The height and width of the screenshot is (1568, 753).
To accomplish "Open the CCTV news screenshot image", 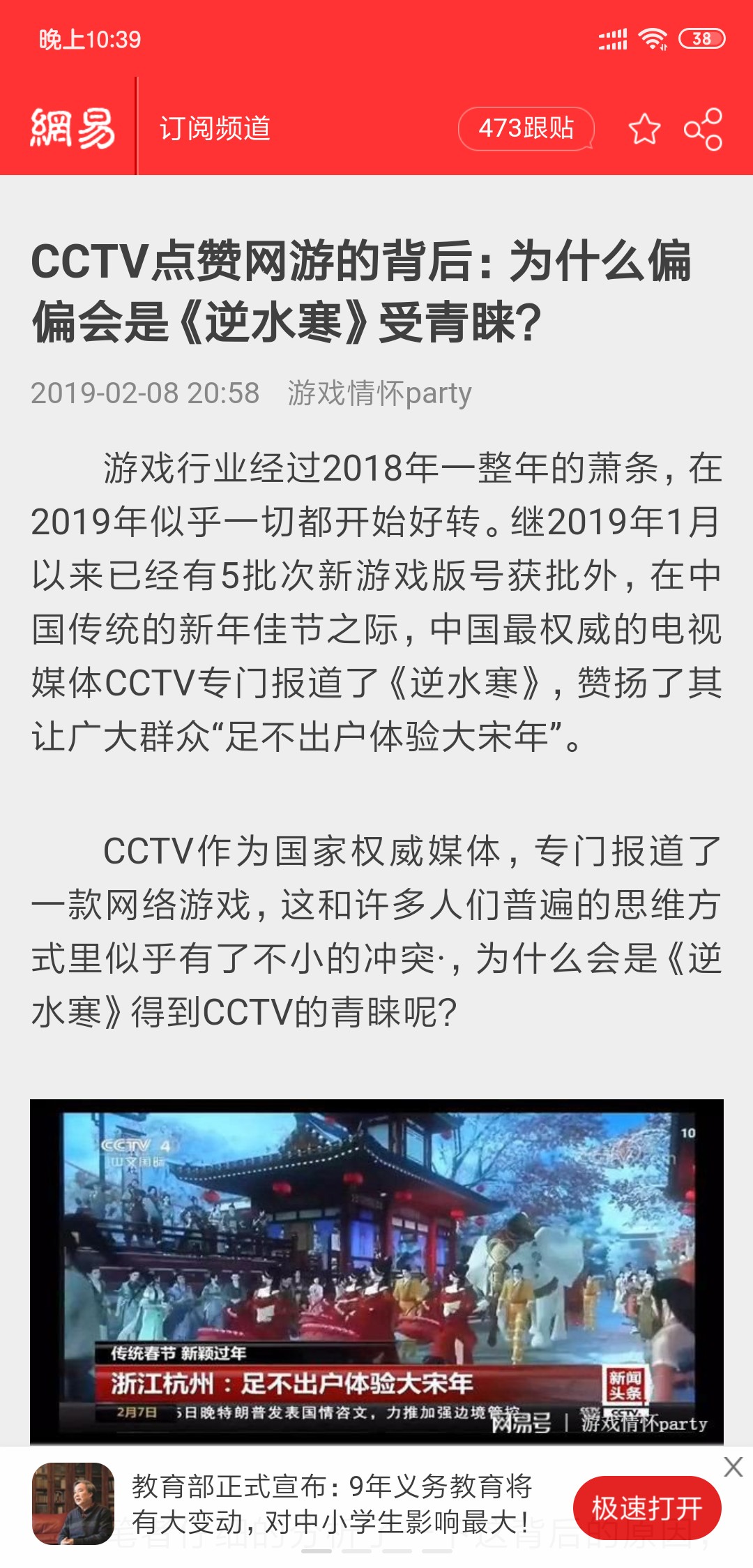I will point(376,1271).
